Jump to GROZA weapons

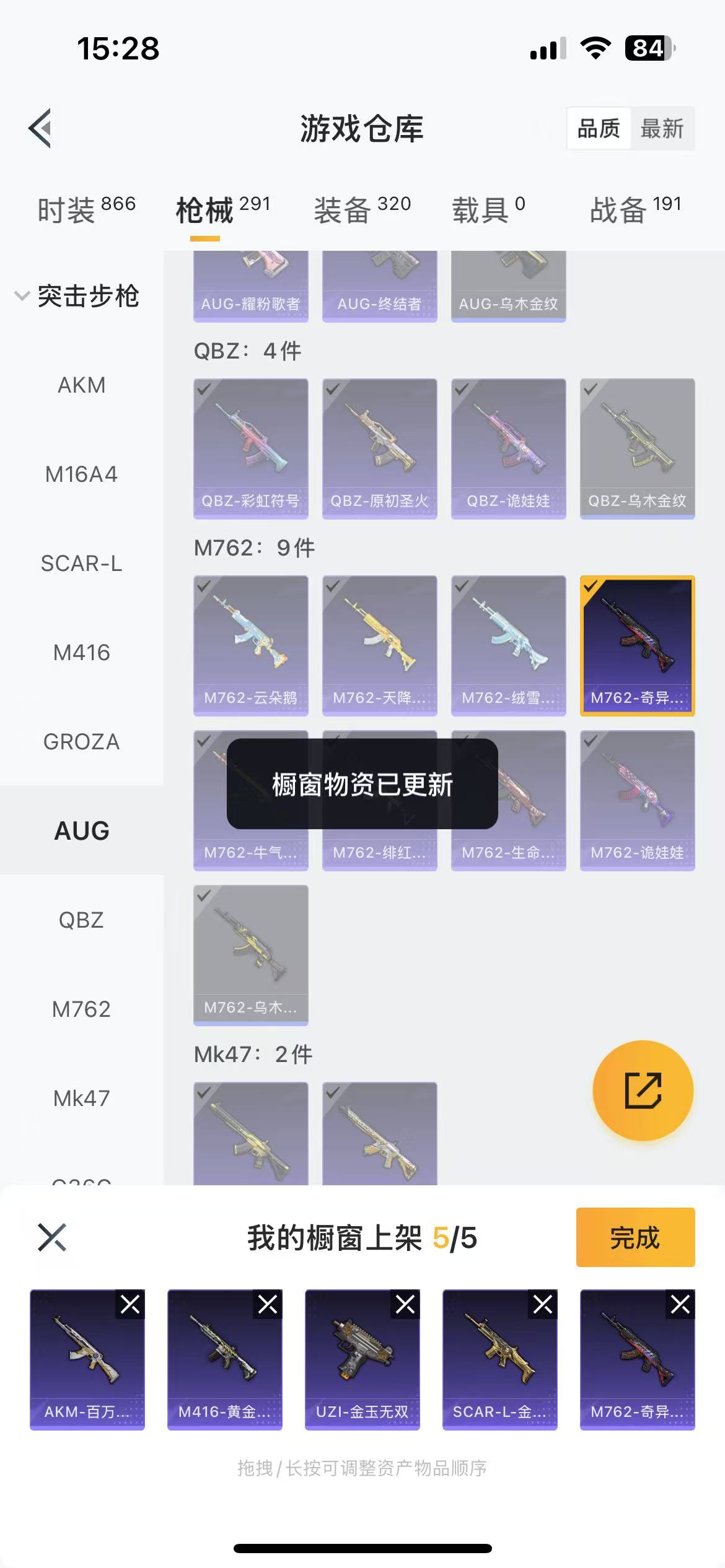[x=81, y=742]
